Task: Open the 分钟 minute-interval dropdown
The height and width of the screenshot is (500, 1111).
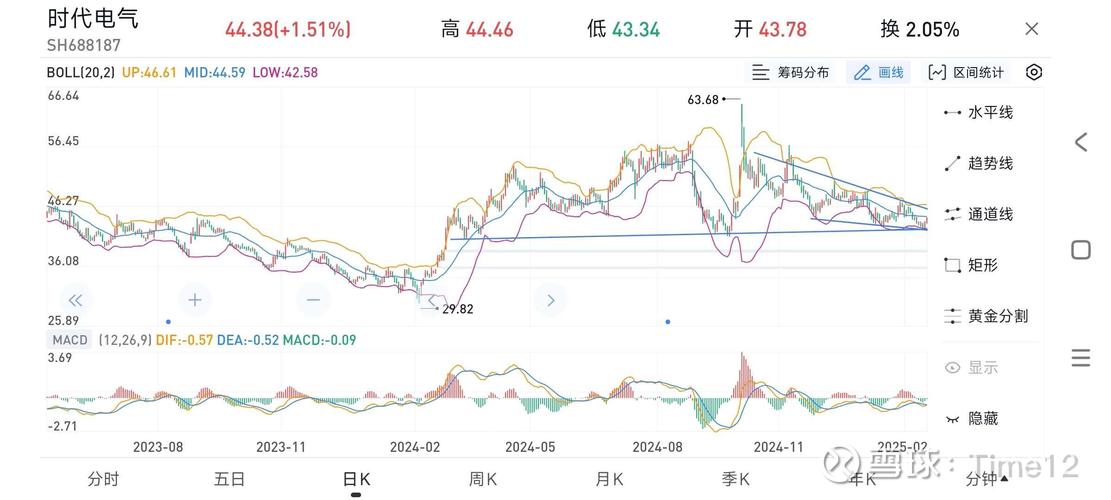Action: pos(988,479)
